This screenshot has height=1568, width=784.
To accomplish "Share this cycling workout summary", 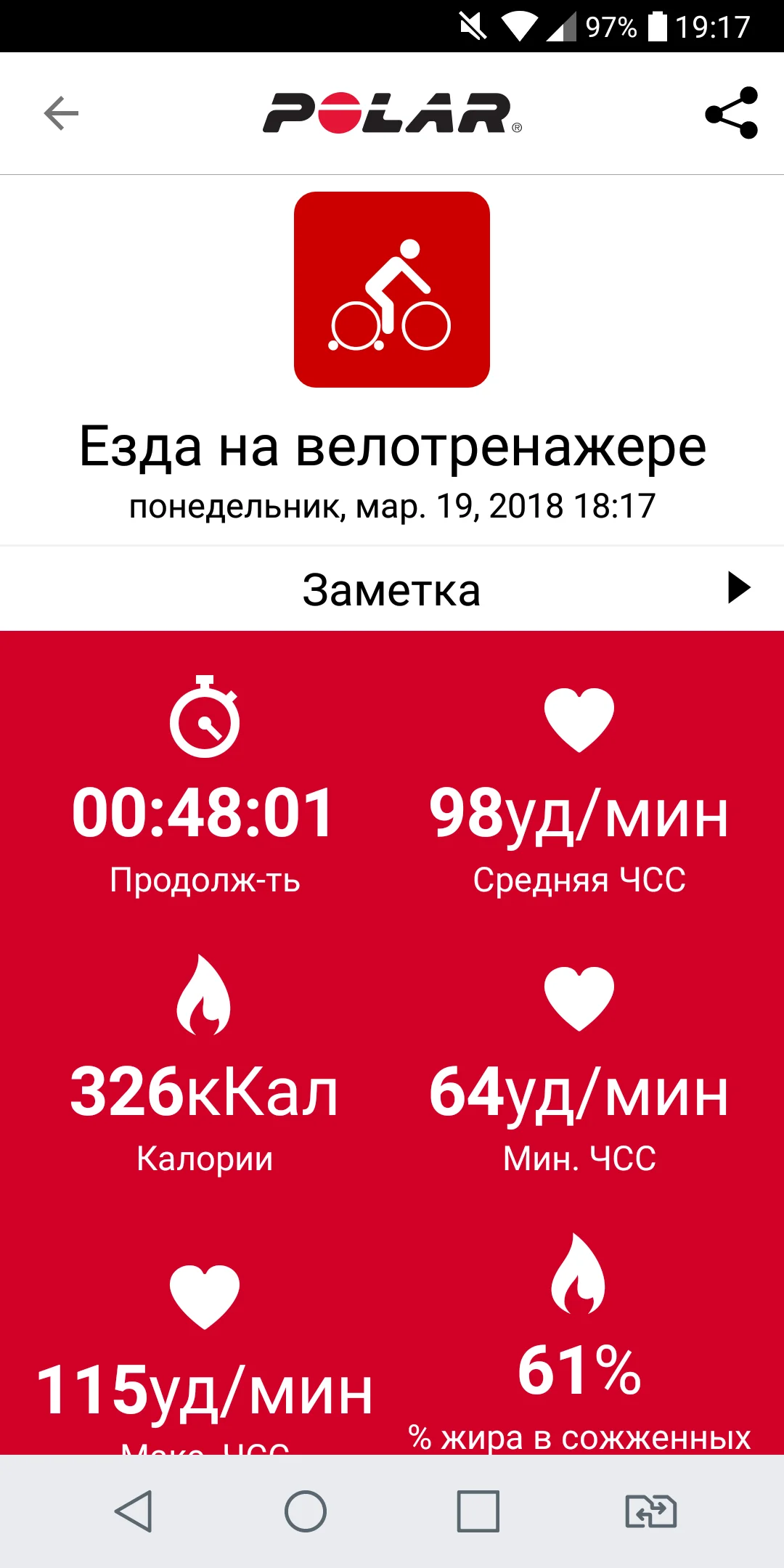I will click(731, 113).
